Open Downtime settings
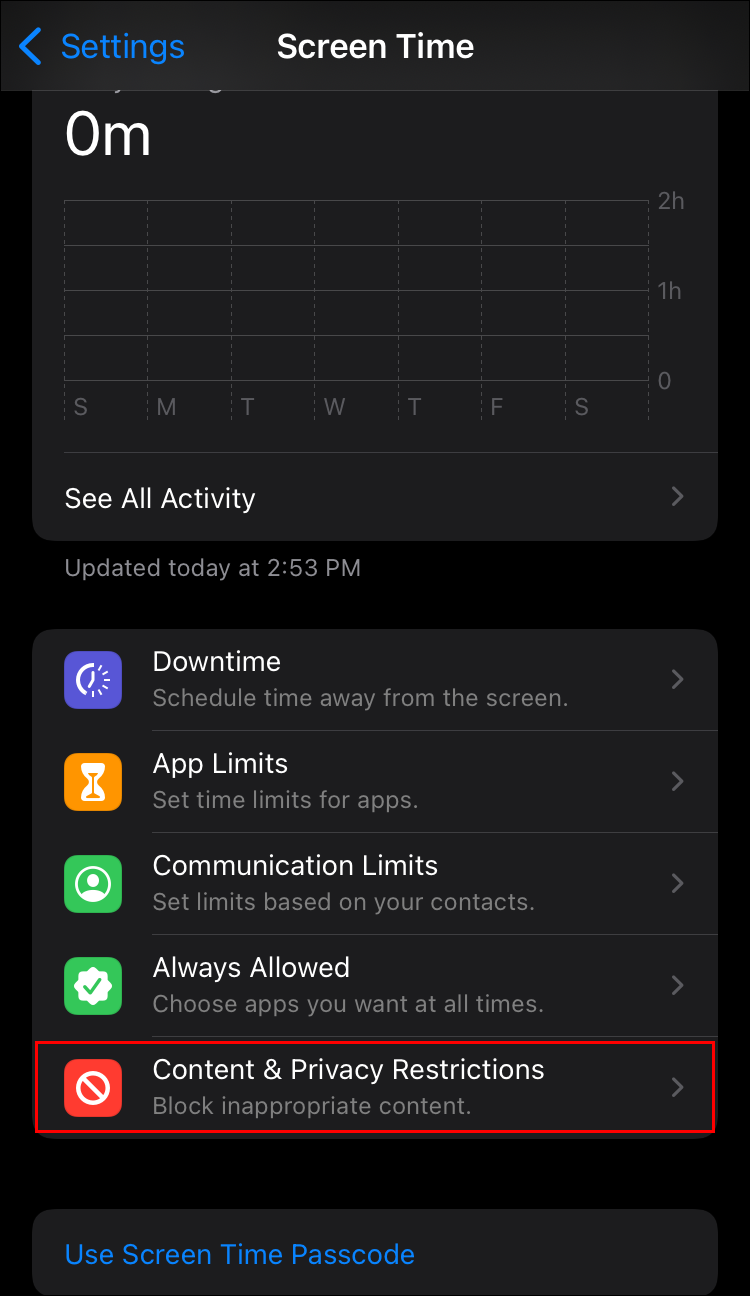The width and height of the screenshot is (750, 1296). pos(374,679)
